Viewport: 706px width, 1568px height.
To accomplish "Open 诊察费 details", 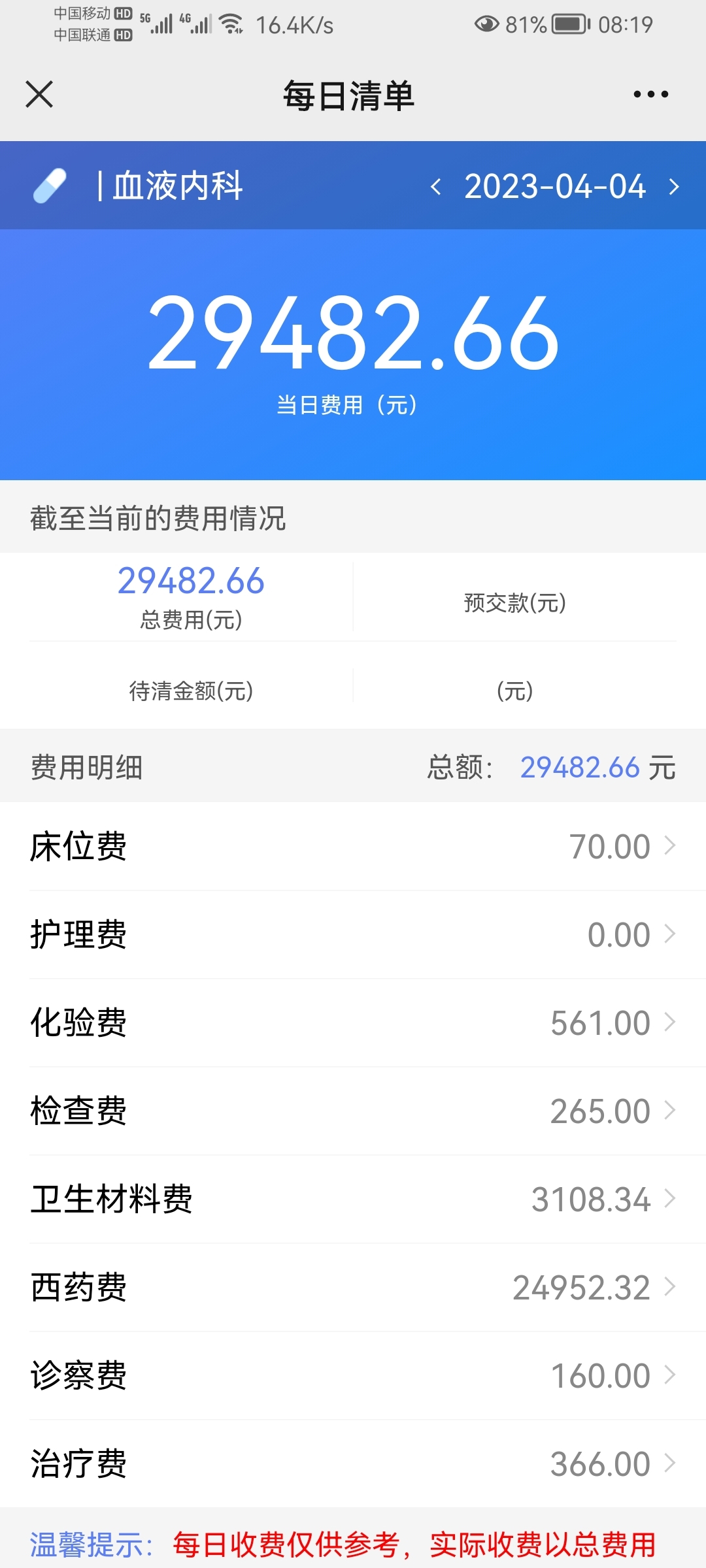I will (x=353, y=1376).
